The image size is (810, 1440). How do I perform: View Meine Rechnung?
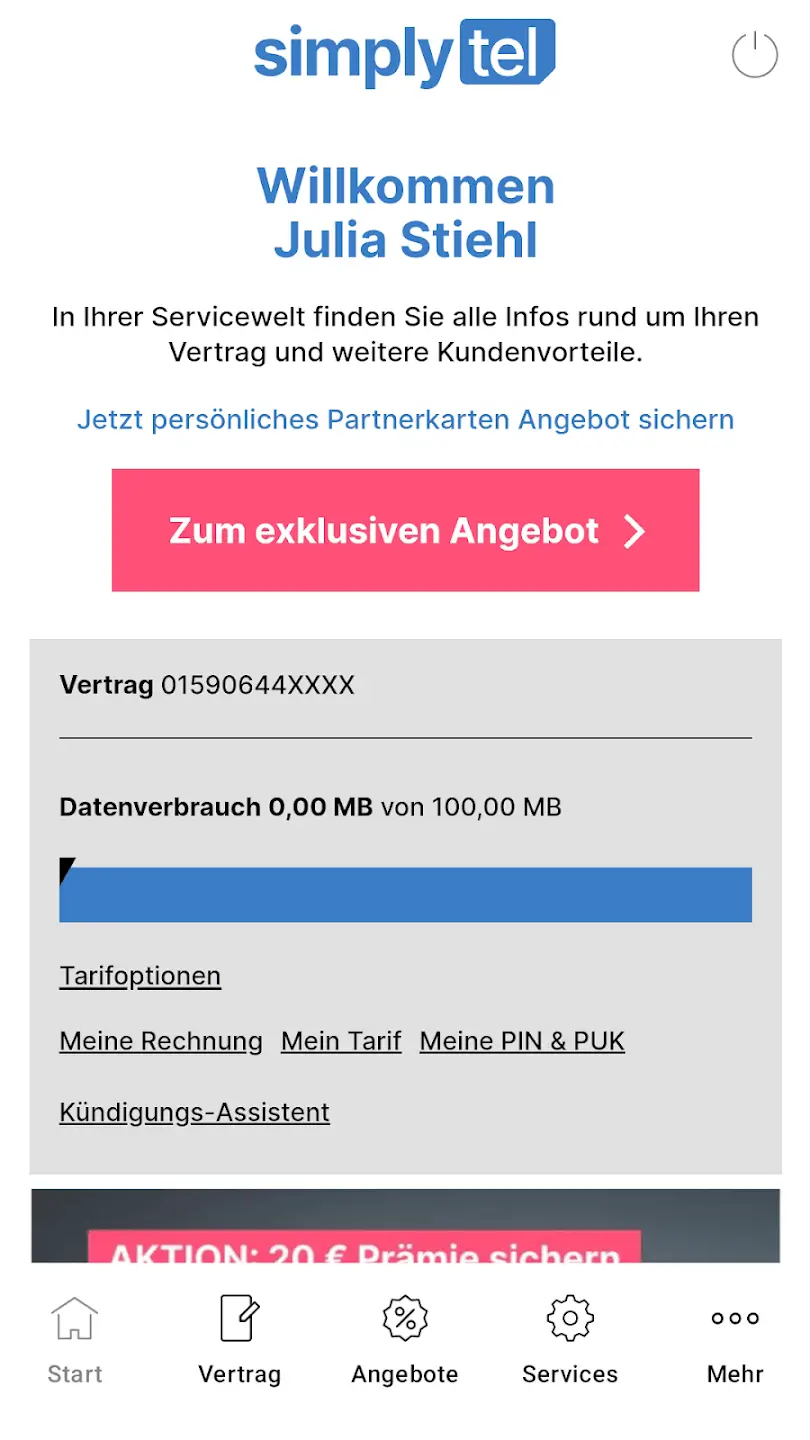161,1041
